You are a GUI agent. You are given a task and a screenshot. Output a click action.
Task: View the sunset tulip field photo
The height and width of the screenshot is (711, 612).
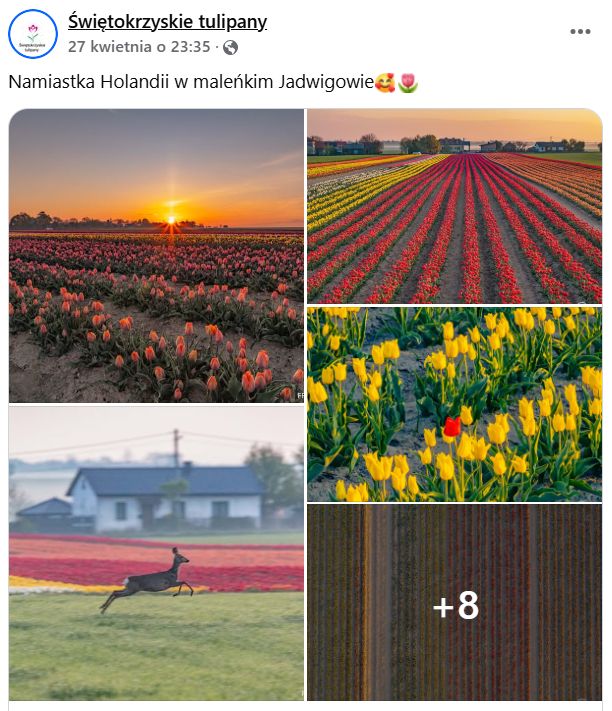156,255
